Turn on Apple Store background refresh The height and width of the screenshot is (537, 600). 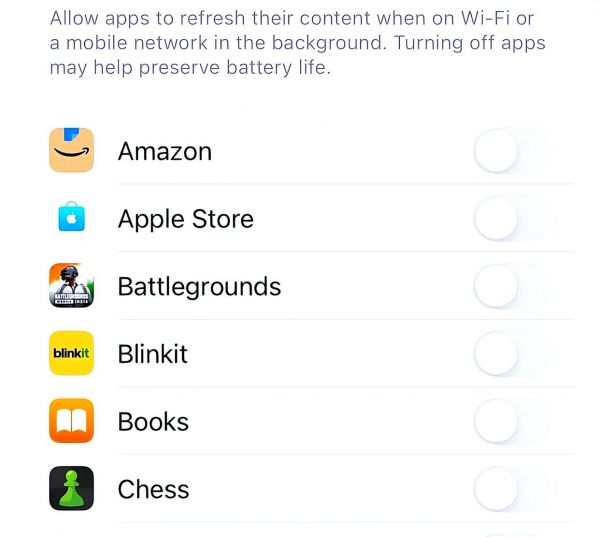tap(511, 219)
